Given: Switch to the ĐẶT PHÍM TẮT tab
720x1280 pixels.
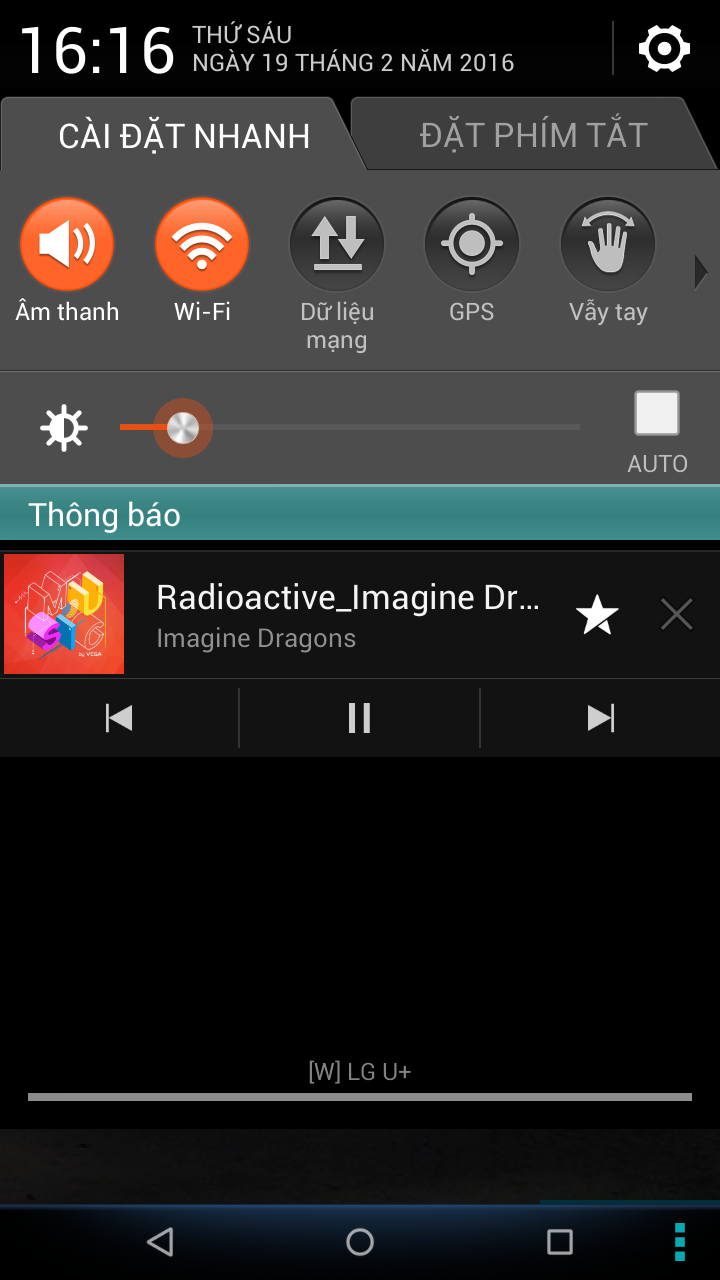Looking at the screenshot, I should 534,135.
